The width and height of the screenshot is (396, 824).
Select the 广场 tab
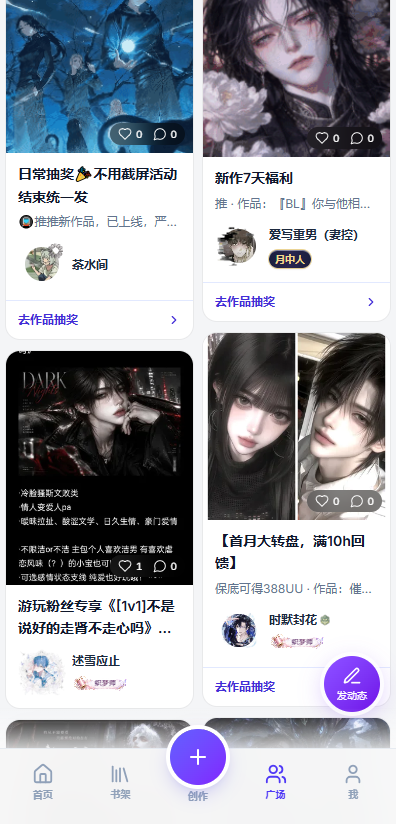pyautogui.click(x=275, y=782)
